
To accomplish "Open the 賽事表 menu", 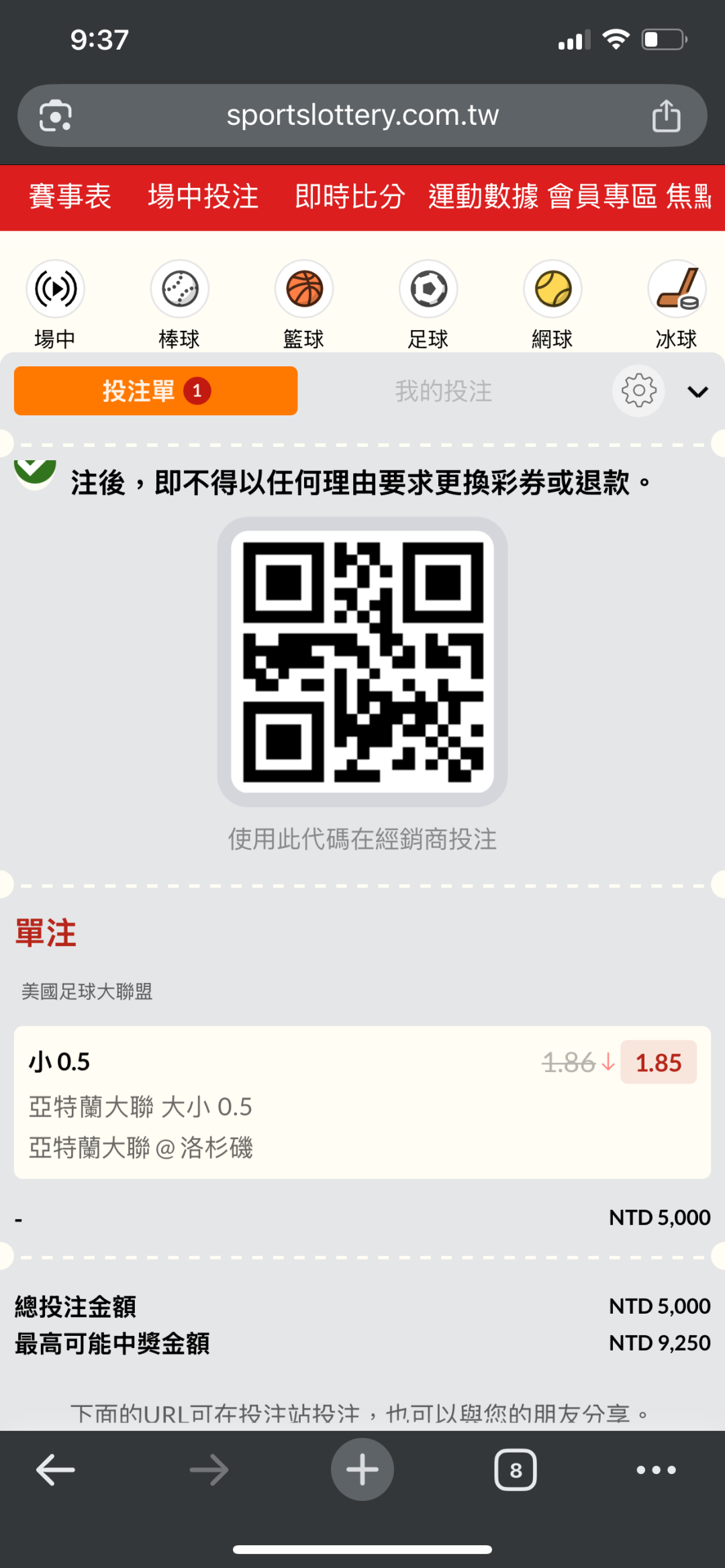I will [x=70, y=197].
